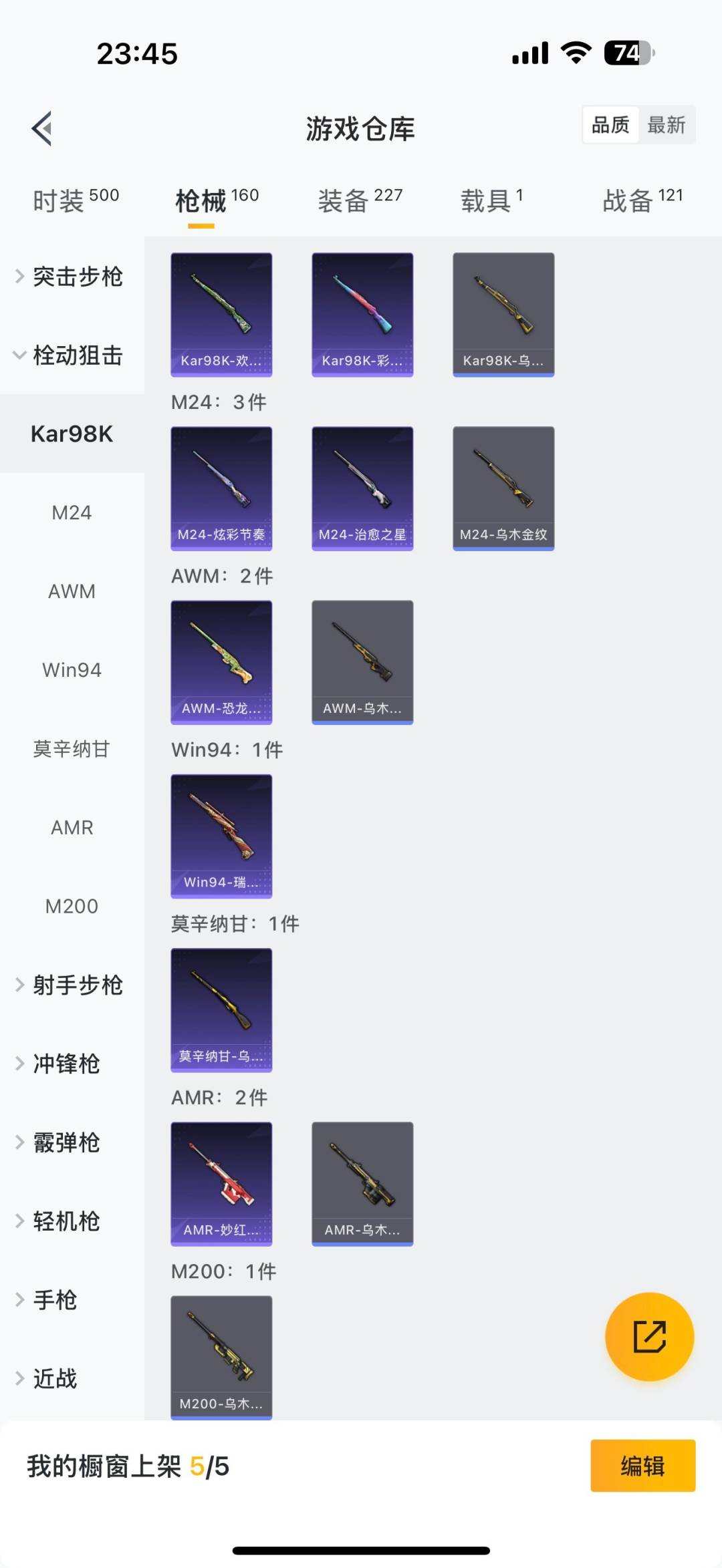
Task: Tap the back arrow to leave 游戏仓库
Action: point(41,129)
